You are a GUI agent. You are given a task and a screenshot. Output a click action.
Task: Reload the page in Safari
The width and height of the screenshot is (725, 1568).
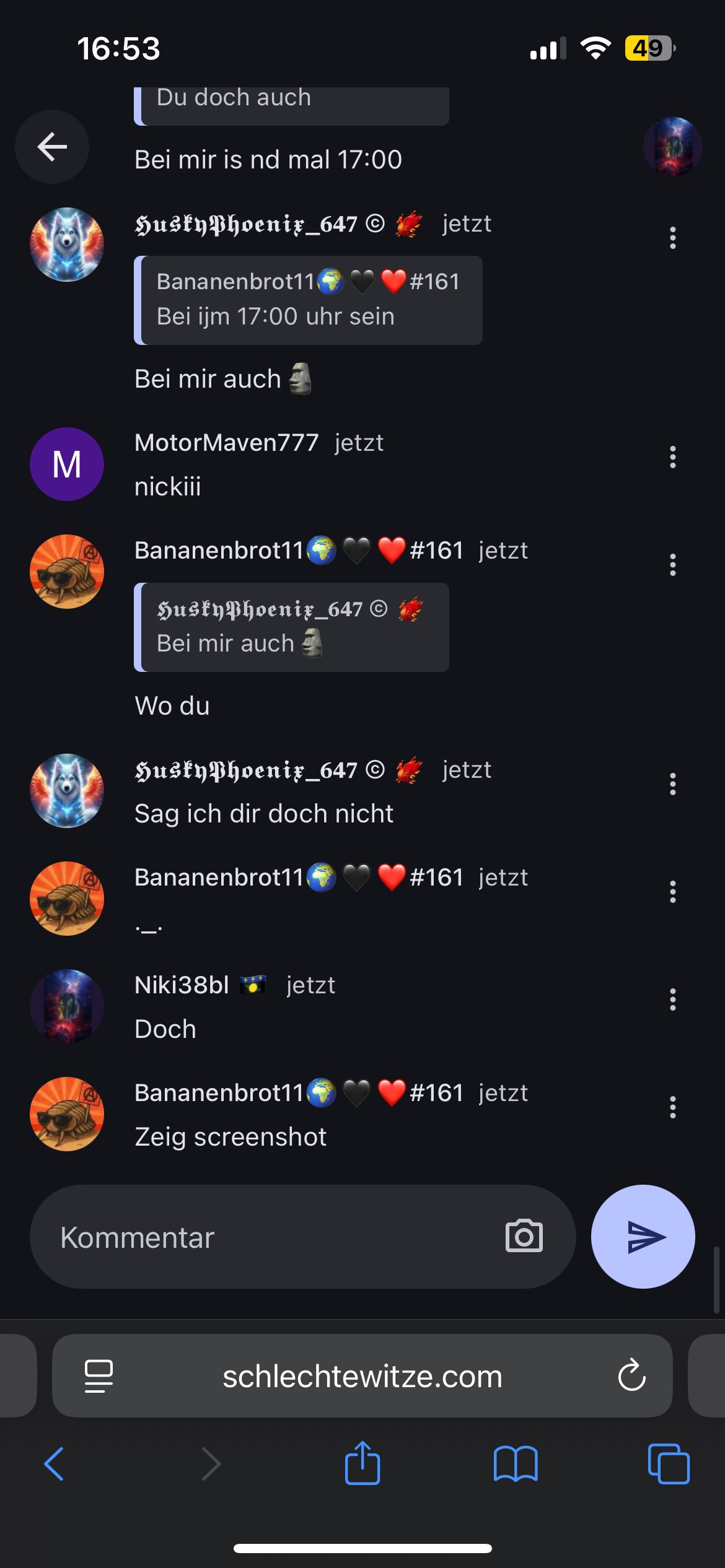631,1376
